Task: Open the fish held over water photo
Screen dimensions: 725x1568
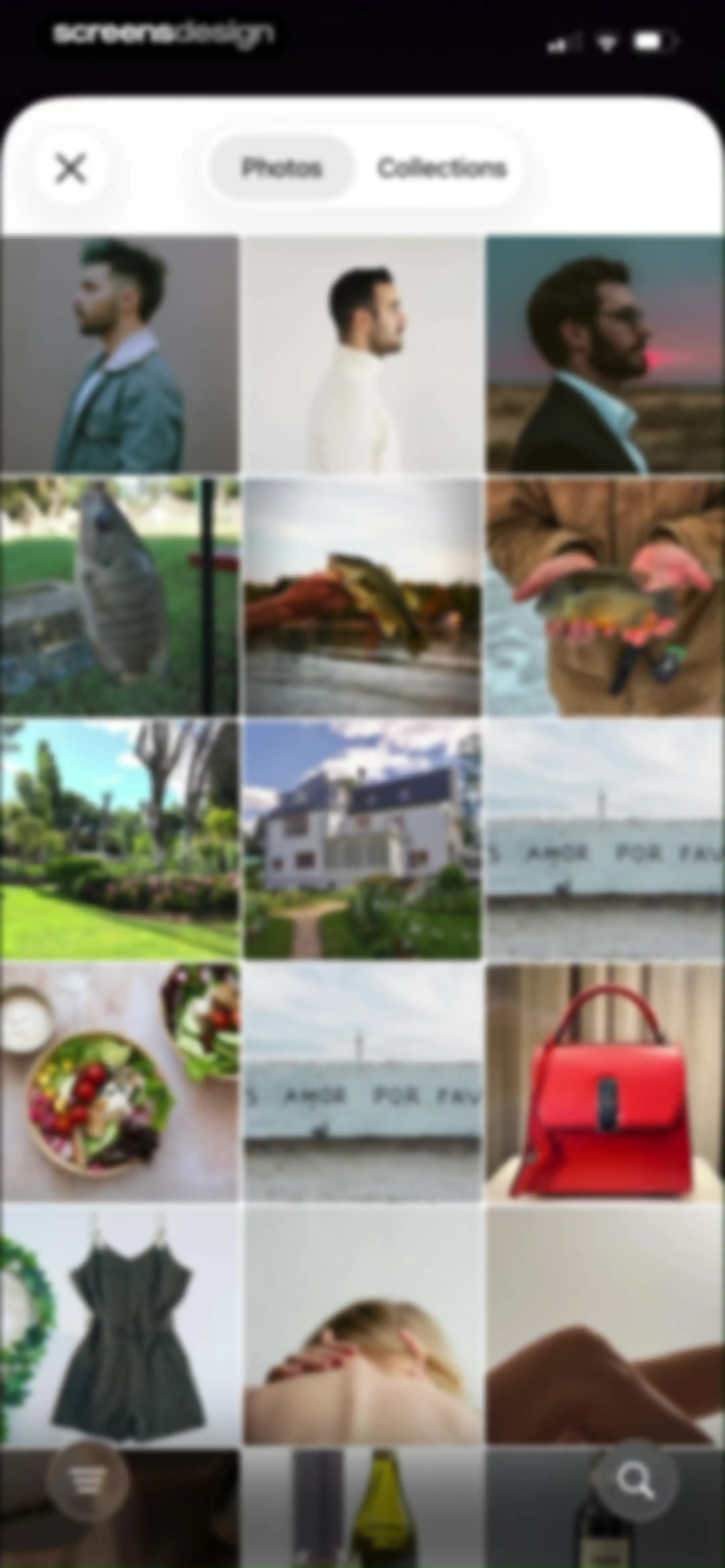Action: coord(362,597)
